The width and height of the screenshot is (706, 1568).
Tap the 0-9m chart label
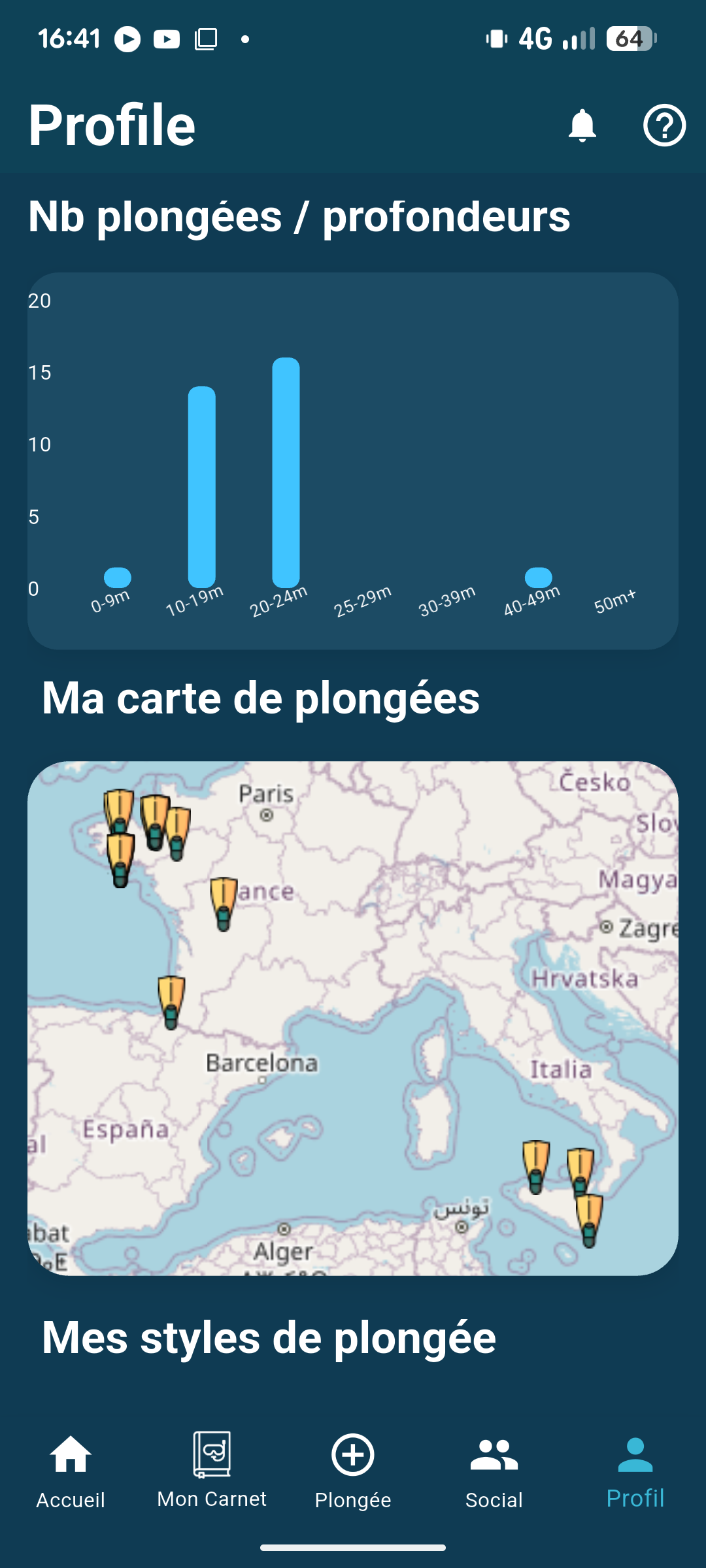tap(110, 599)
